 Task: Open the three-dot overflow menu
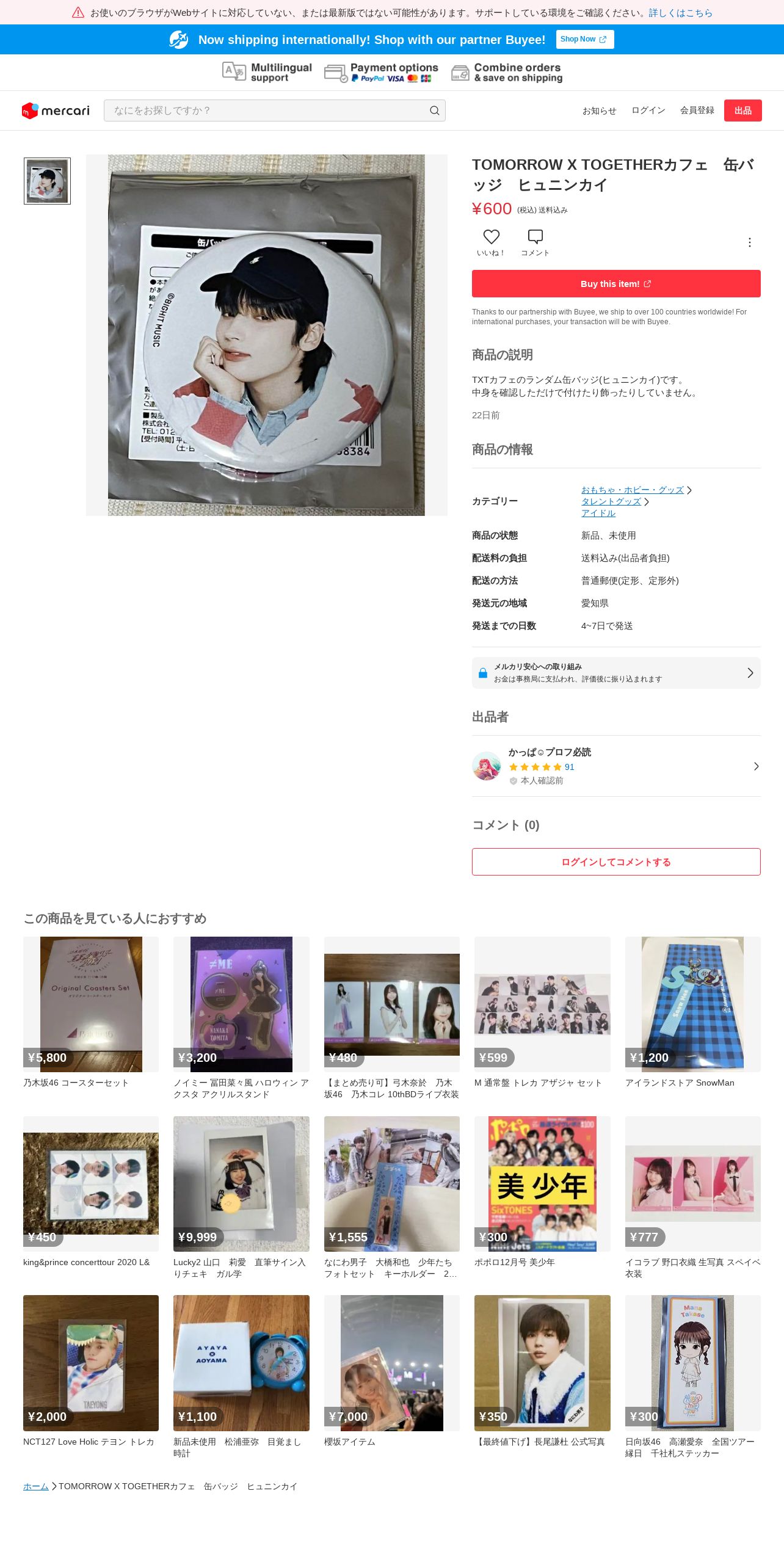pos(749,242)
